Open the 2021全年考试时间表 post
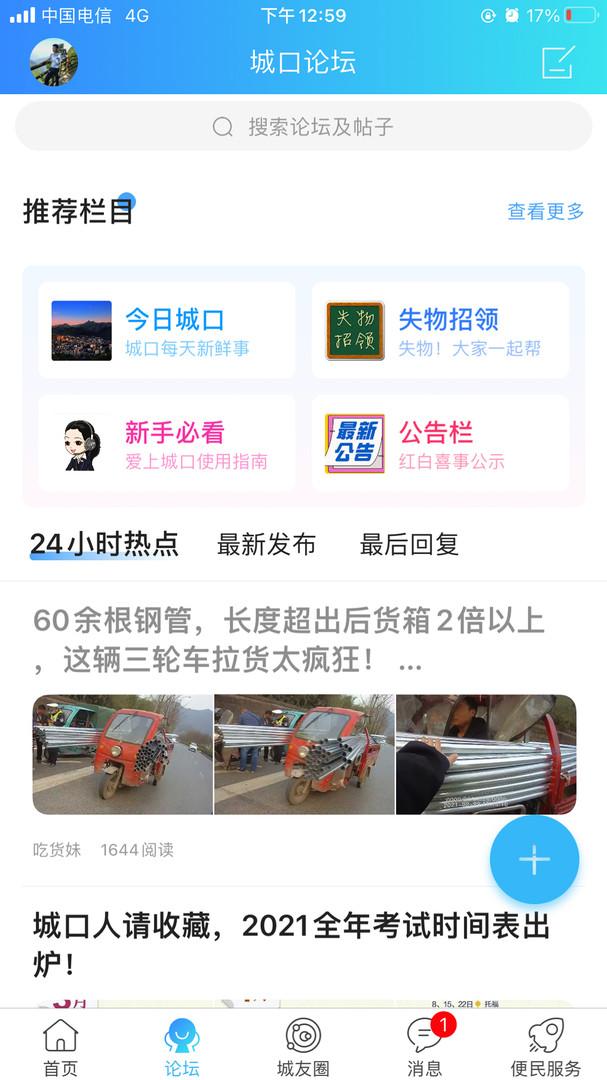The image size is (607, 1080). (292, 945)
